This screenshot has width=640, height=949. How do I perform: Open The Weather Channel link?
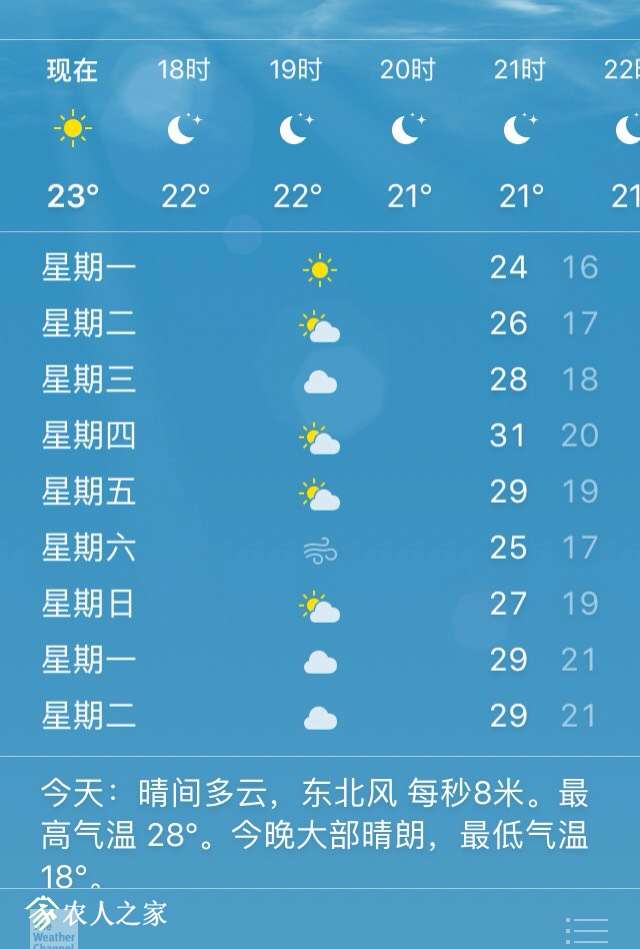coord(52,929)
